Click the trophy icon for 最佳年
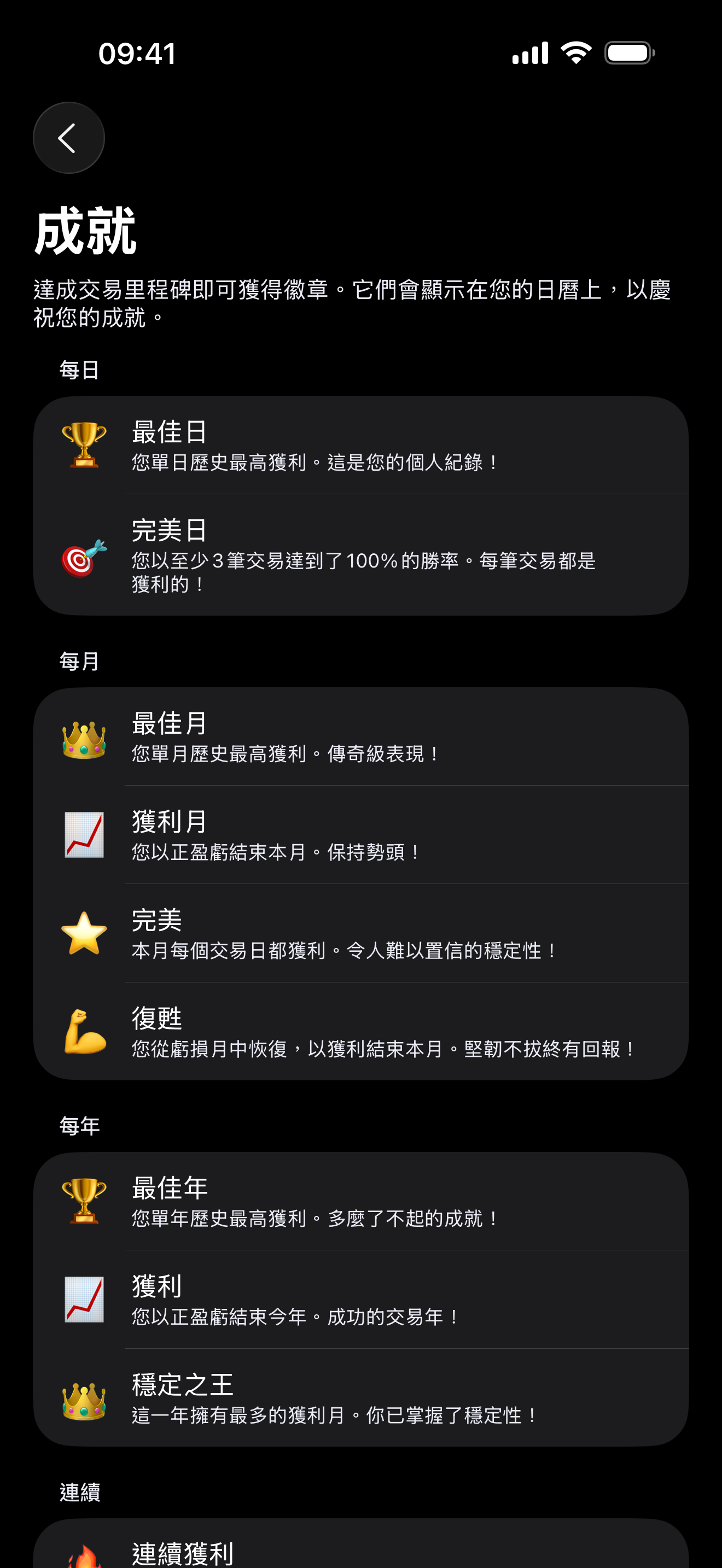Screen dimensions: 722x1568 click(84, 1202)
